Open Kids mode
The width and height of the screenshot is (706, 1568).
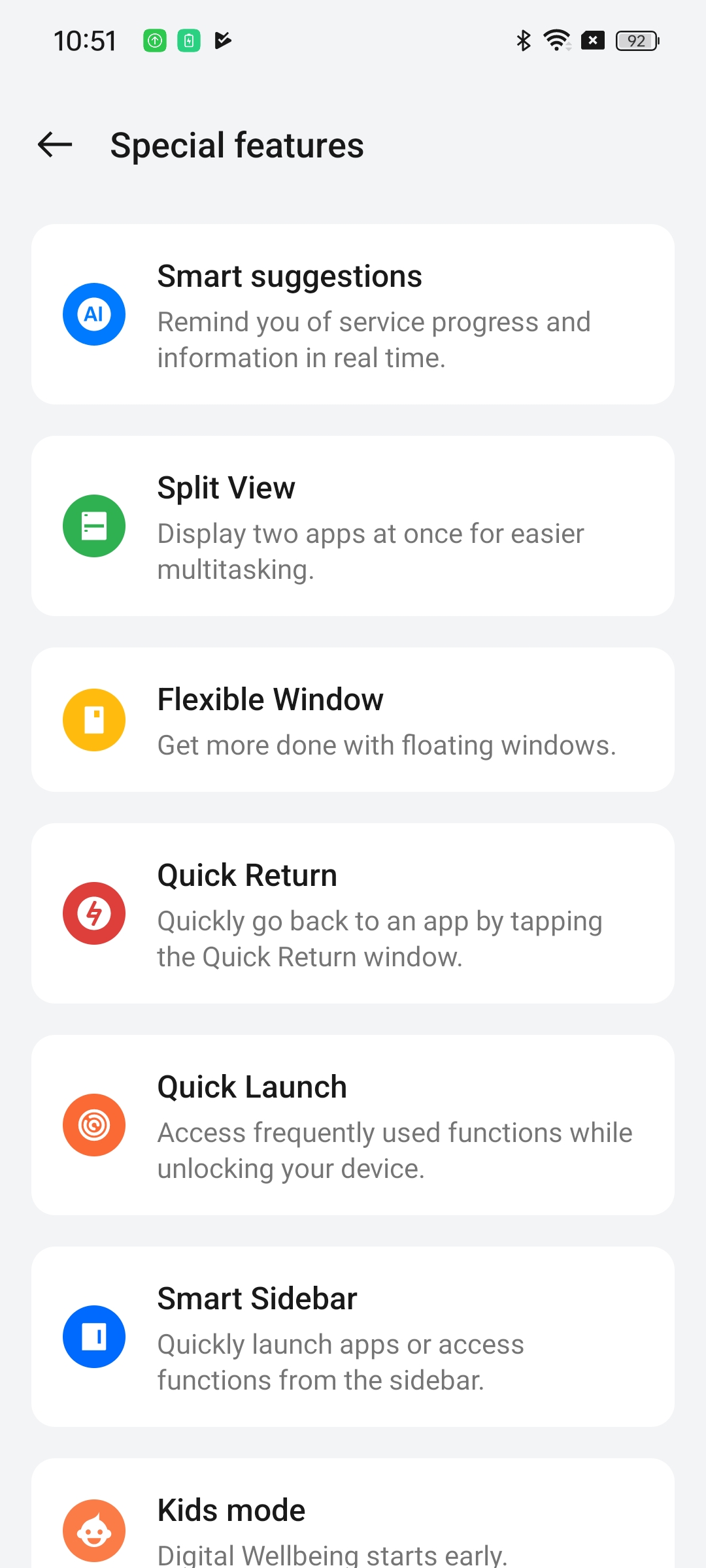(x=353, y=1522)
